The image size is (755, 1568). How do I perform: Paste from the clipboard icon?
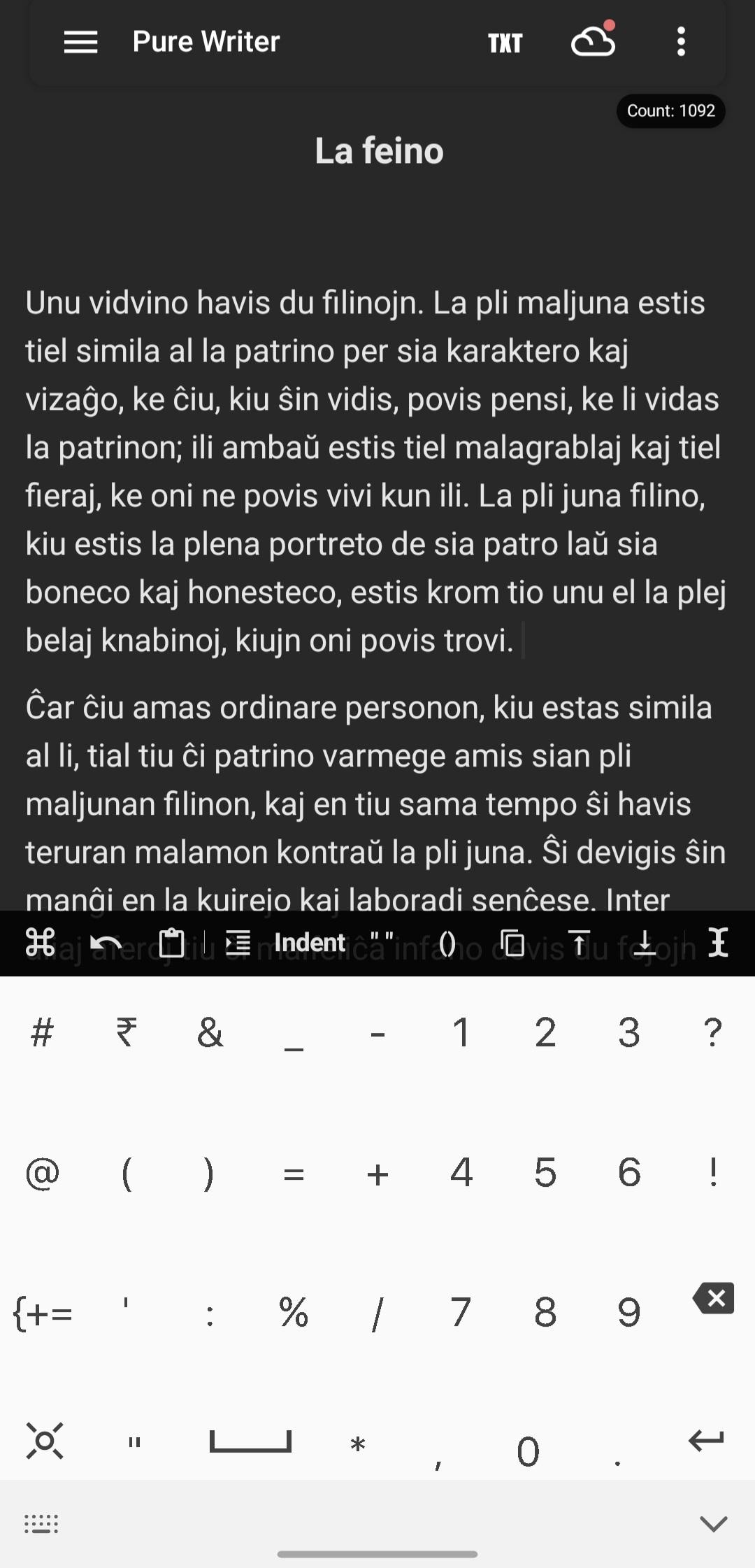[x=171, y=943]
